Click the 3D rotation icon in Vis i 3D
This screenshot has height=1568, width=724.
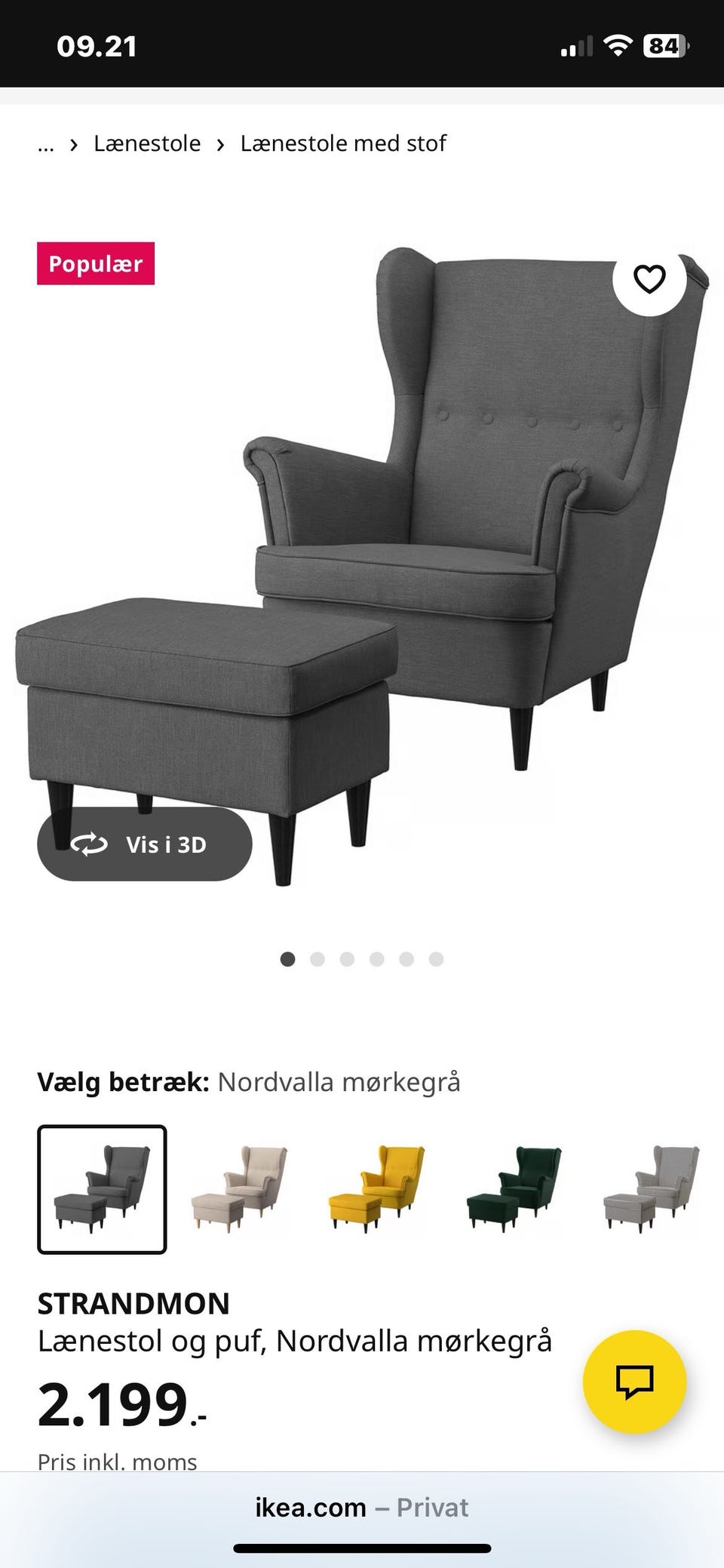[90, 845]
